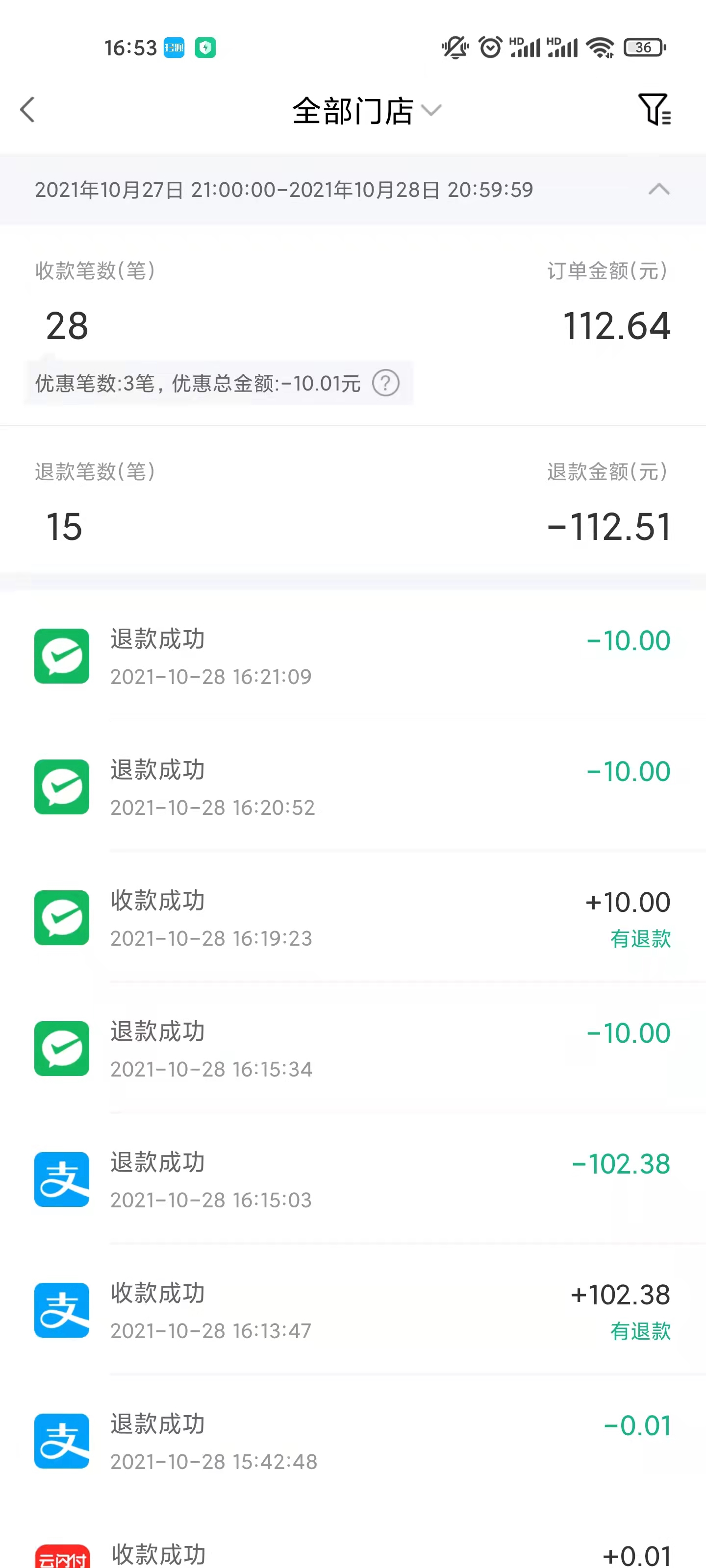706x1568 pixels.
Task: Go back using the top-left arrow
Action: coord(28,110)
